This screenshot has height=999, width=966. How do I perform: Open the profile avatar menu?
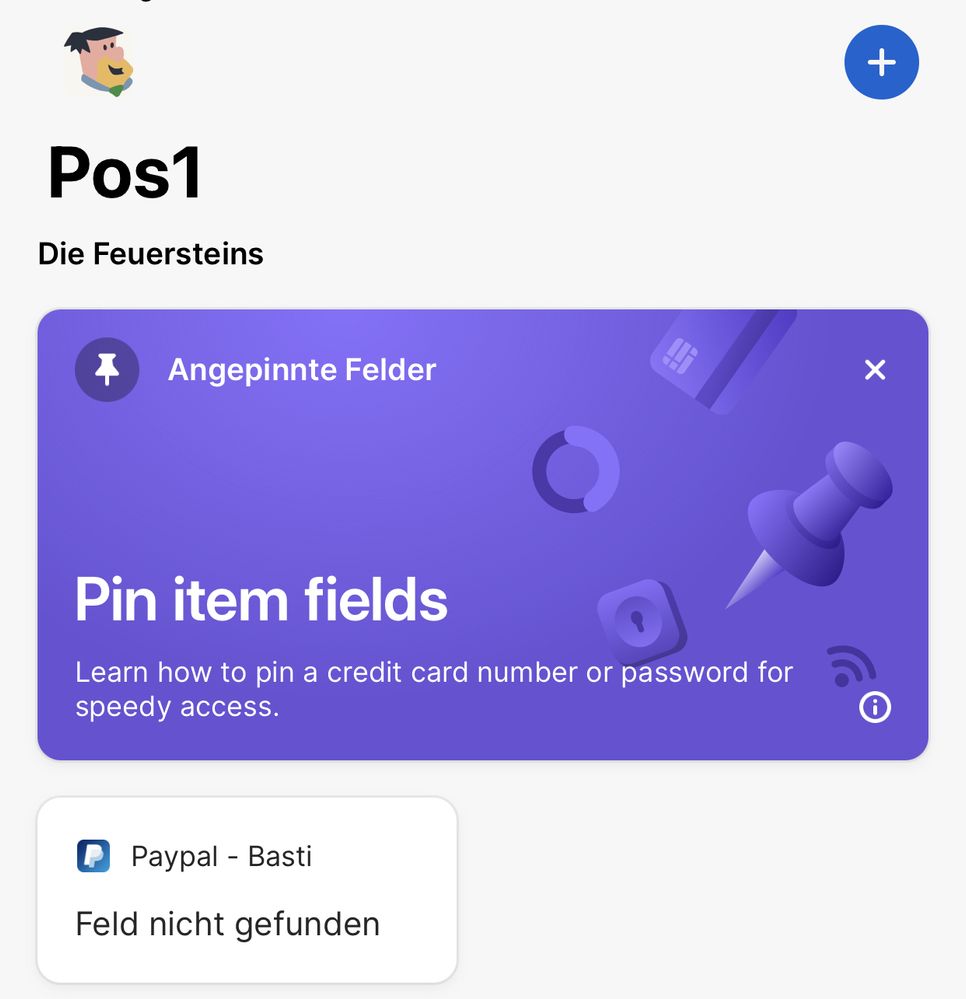point(99,62)
